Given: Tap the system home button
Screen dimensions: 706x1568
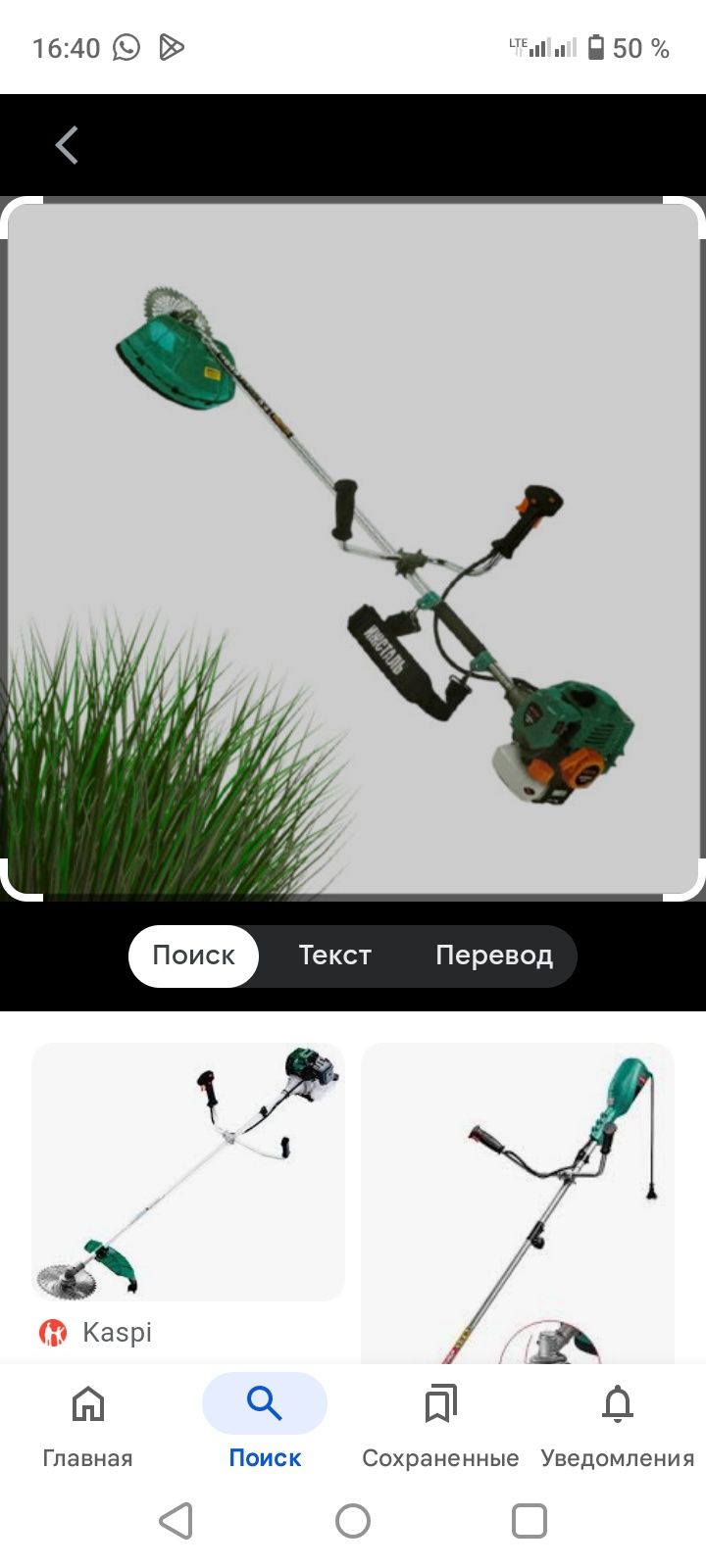Looking at the screenshot, I should pos(353,1521).
